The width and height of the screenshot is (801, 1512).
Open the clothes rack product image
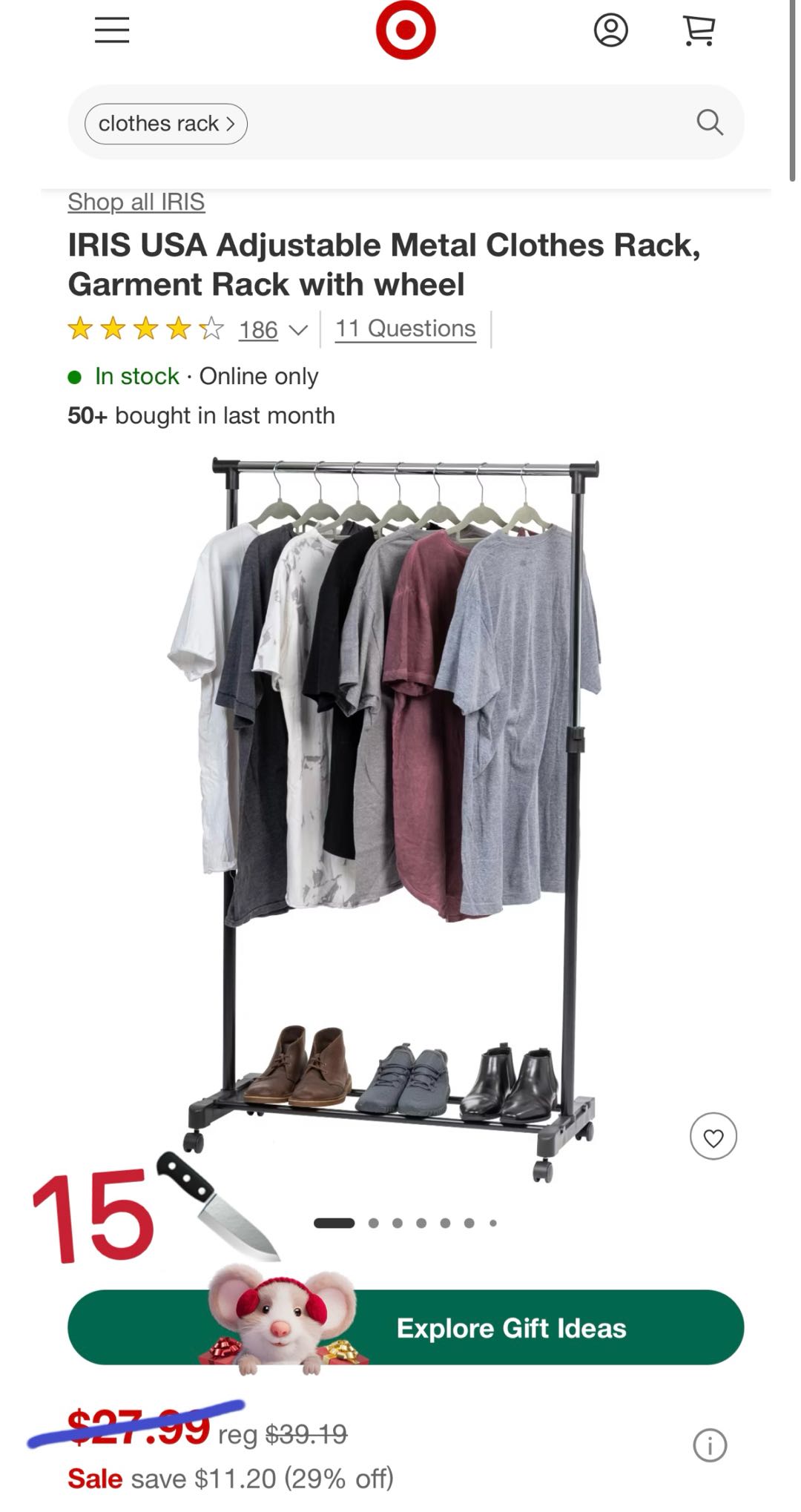pos(400,779)
